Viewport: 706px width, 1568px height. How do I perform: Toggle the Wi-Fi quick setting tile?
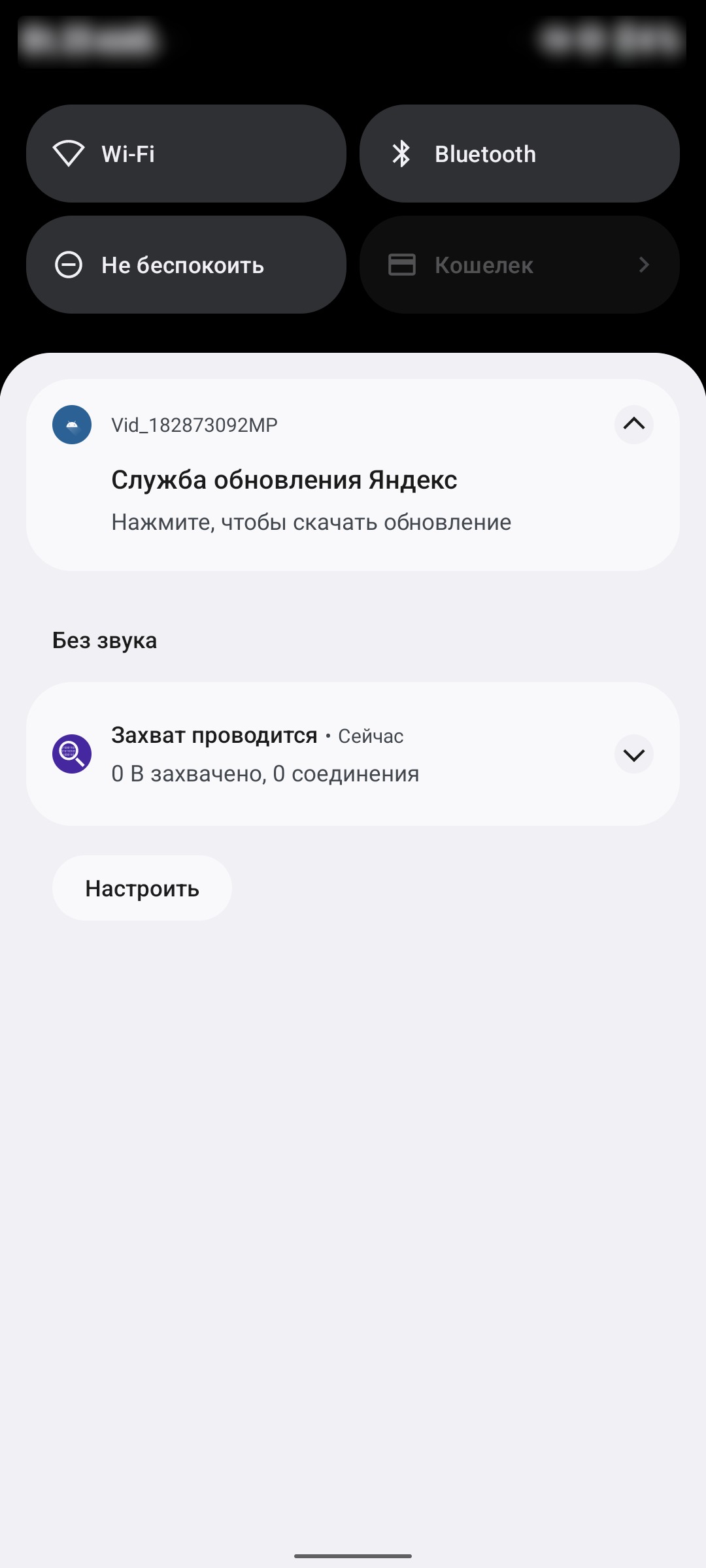186,154
